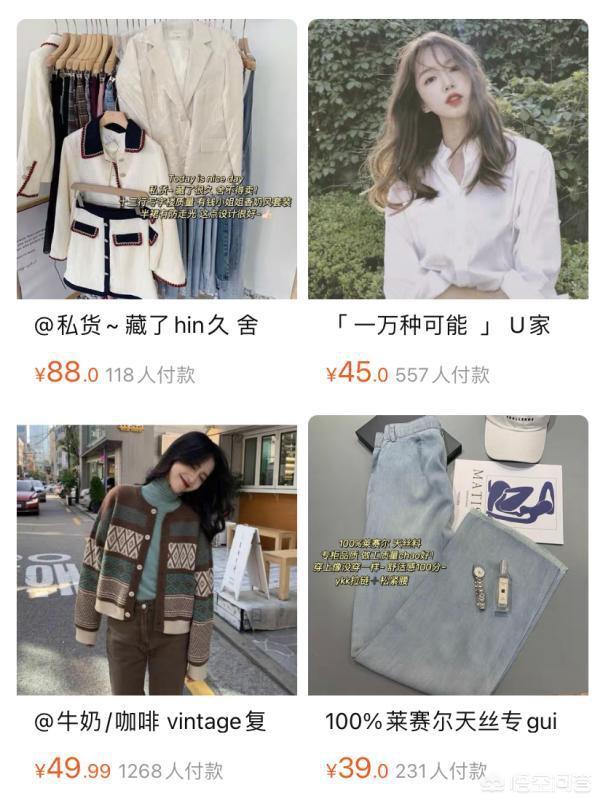Open the 100%莱赛尔天丝 jeans product card
This screenshot has height=804, width=603.
pyautogui.click(x=447, y=556)
